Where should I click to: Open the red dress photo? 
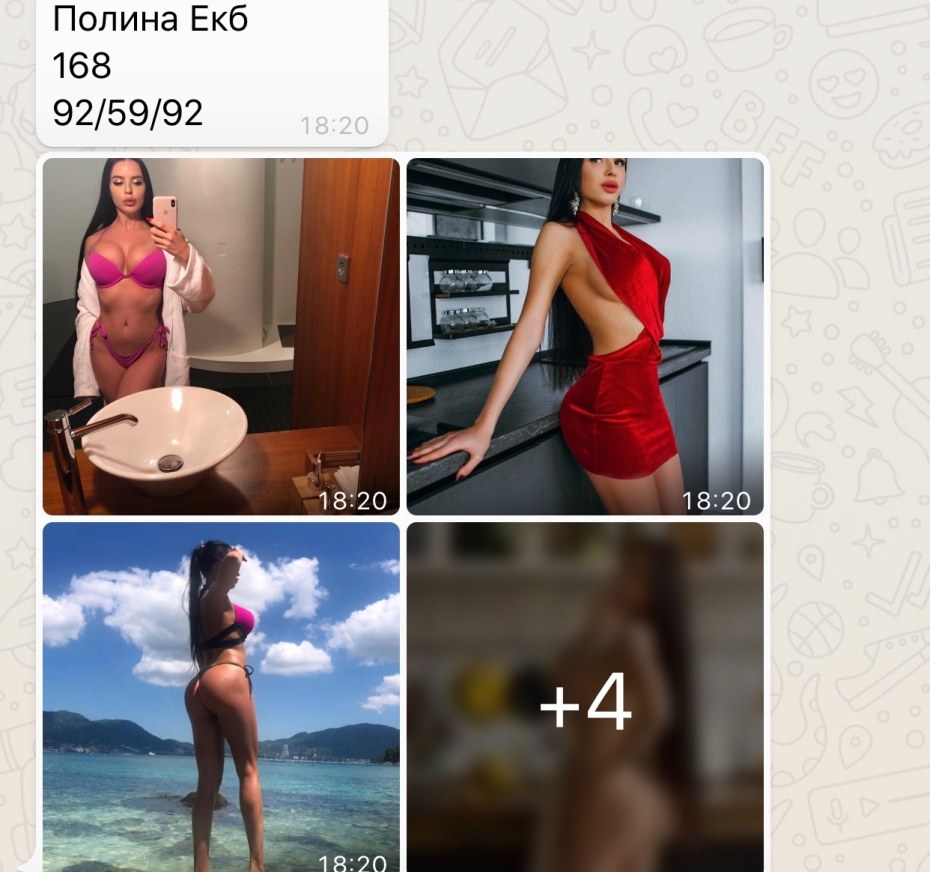[x=585, y=336]
